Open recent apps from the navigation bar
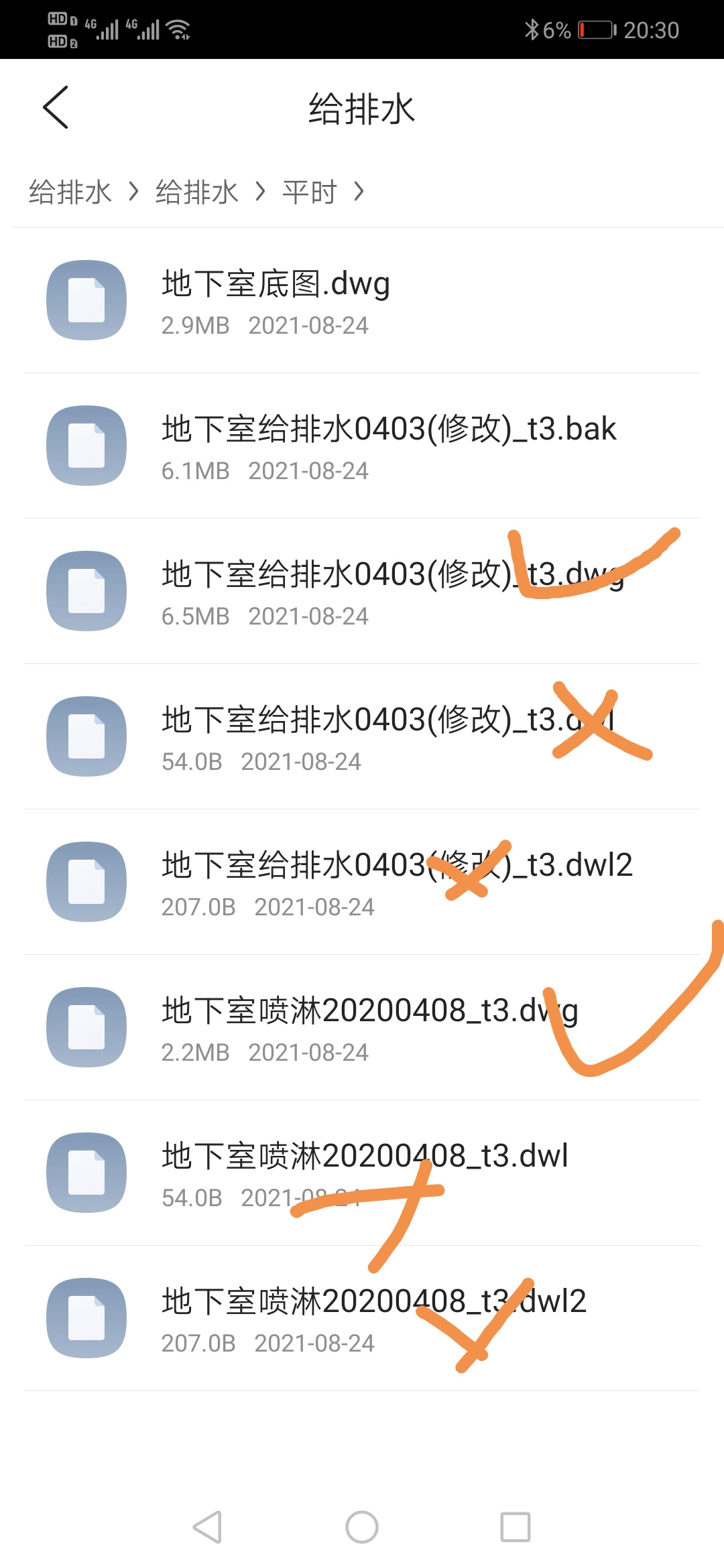724x1568 pixels. coord(516,1527)
